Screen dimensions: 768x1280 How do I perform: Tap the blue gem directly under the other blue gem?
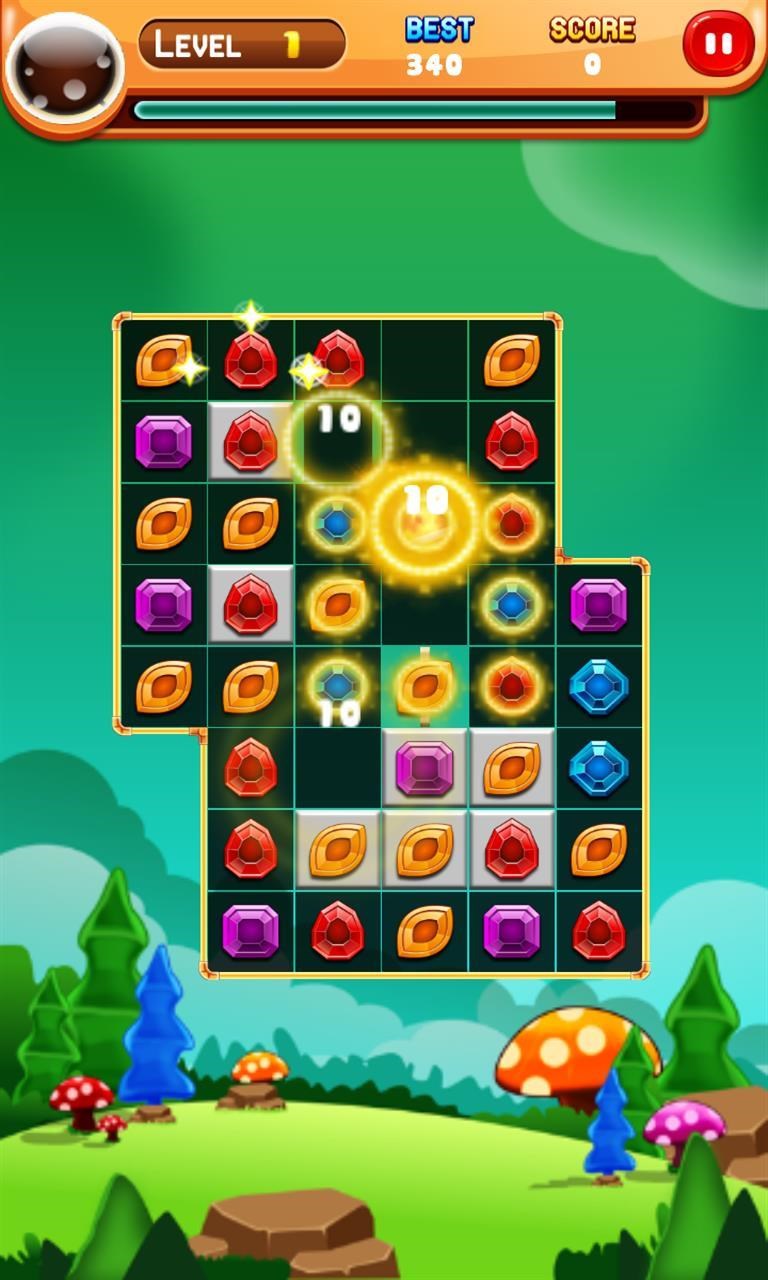point(598,768)
